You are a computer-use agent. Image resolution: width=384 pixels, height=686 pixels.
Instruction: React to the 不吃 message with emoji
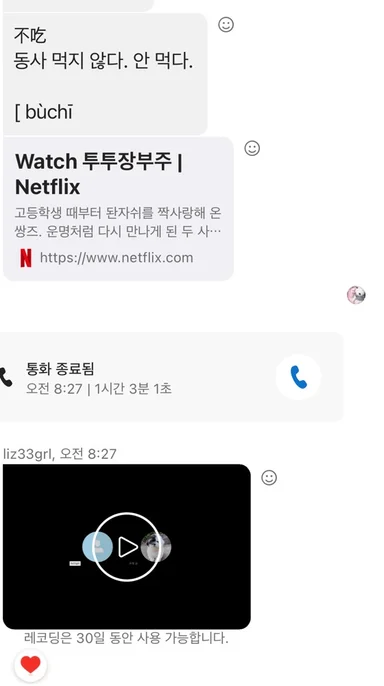226,24
